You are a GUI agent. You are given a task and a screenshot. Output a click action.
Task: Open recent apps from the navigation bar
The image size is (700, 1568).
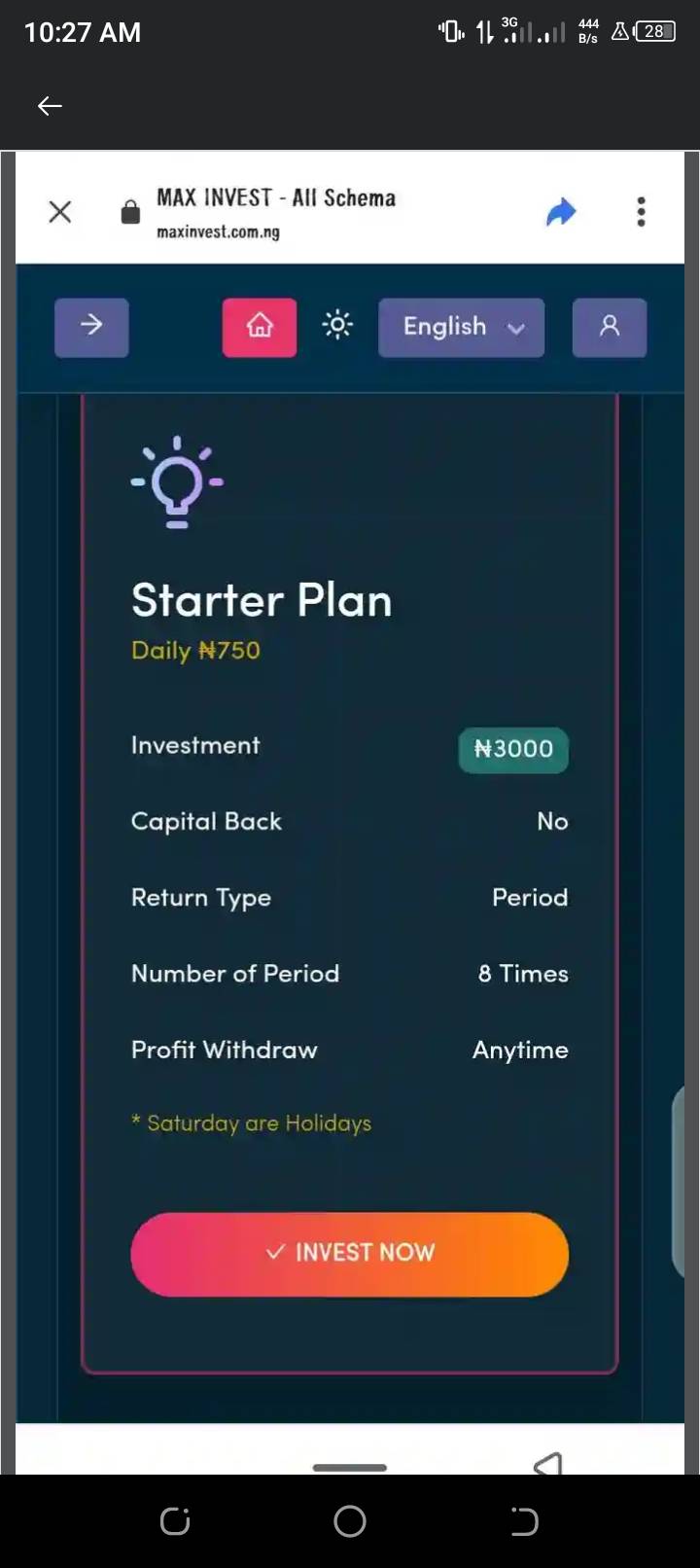(175, 1521)
